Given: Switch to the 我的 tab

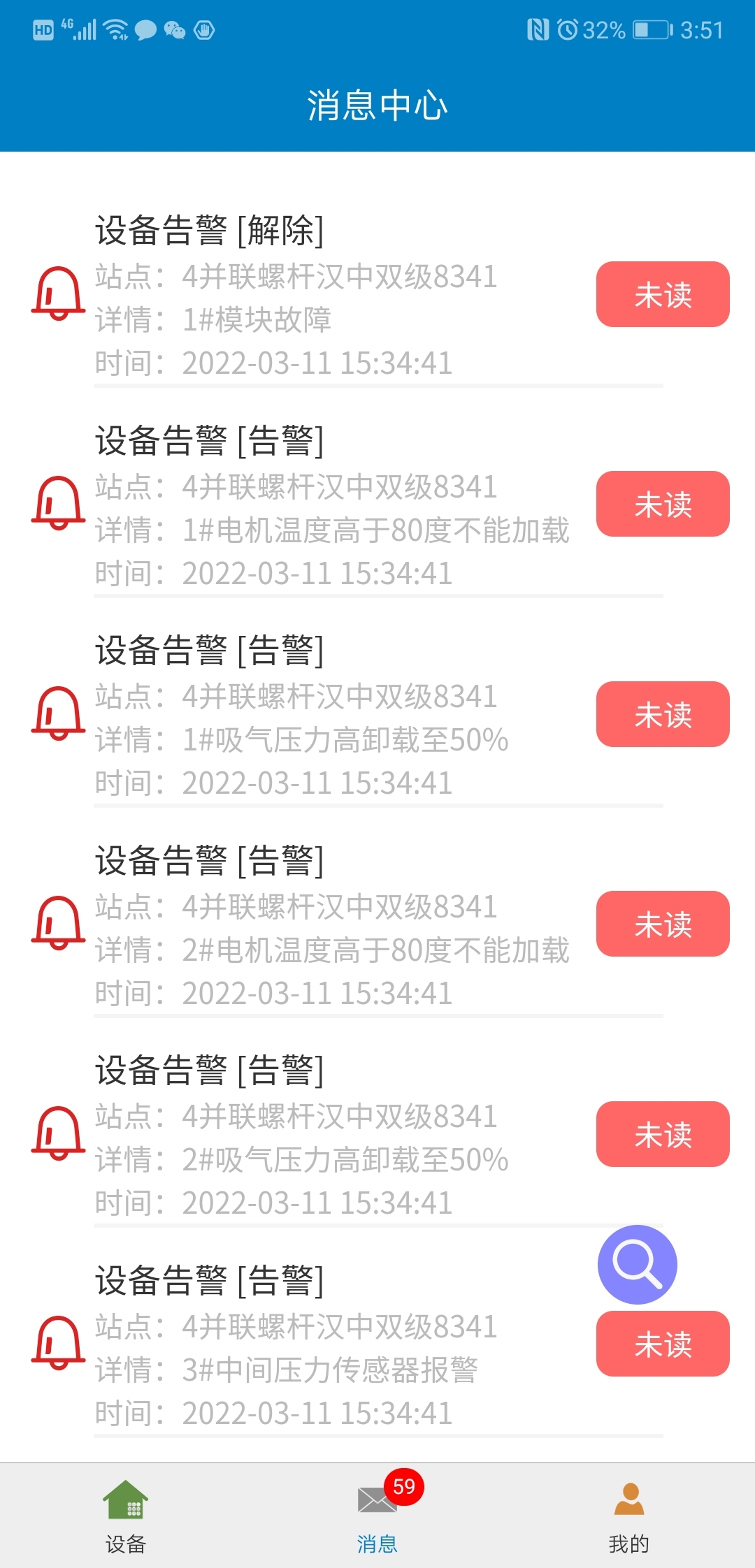Looking at the screenshot, I should click(629, 1516).
